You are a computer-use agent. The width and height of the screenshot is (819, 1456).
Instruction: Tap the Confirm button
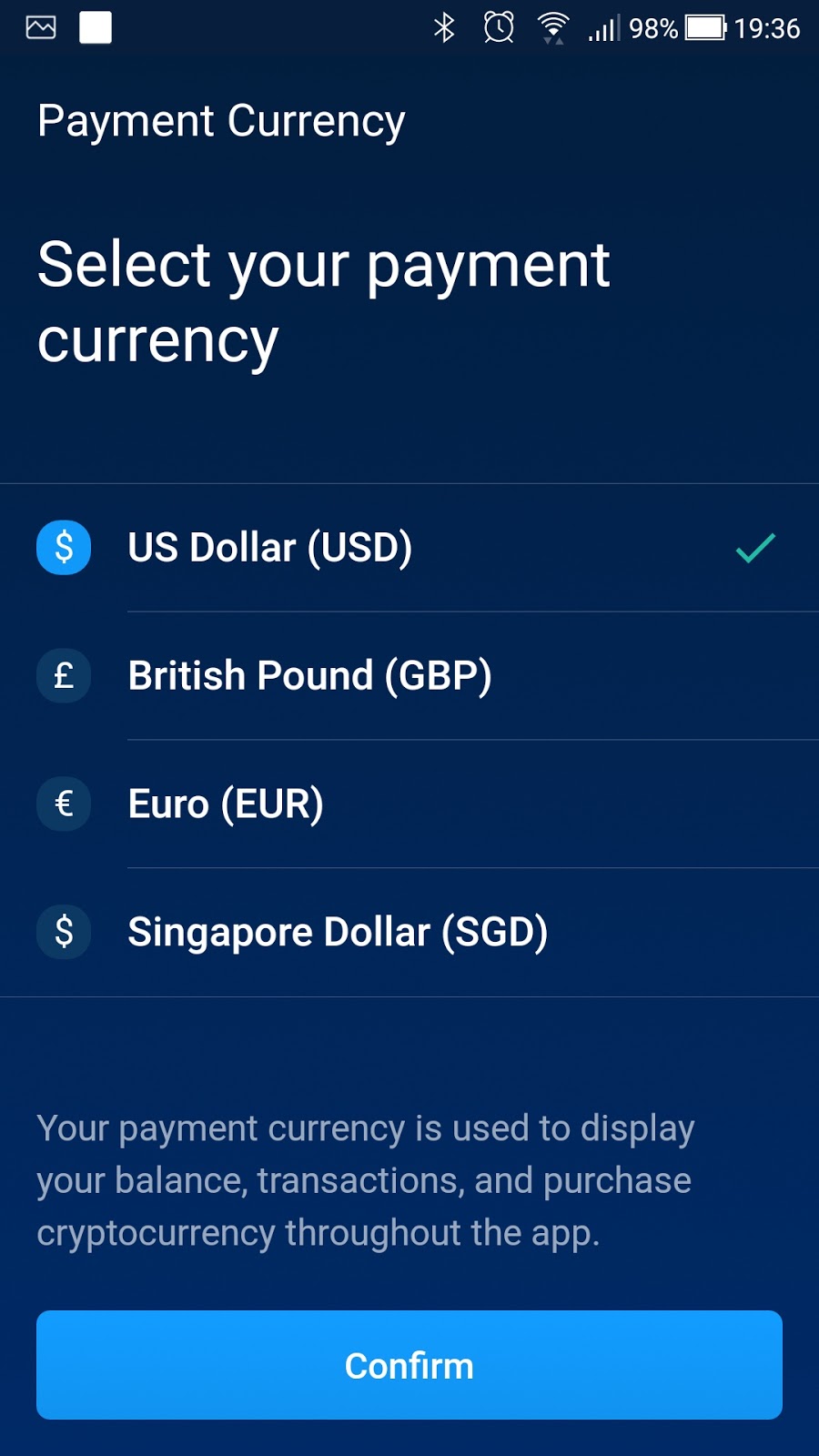(x=409, y=1365)
